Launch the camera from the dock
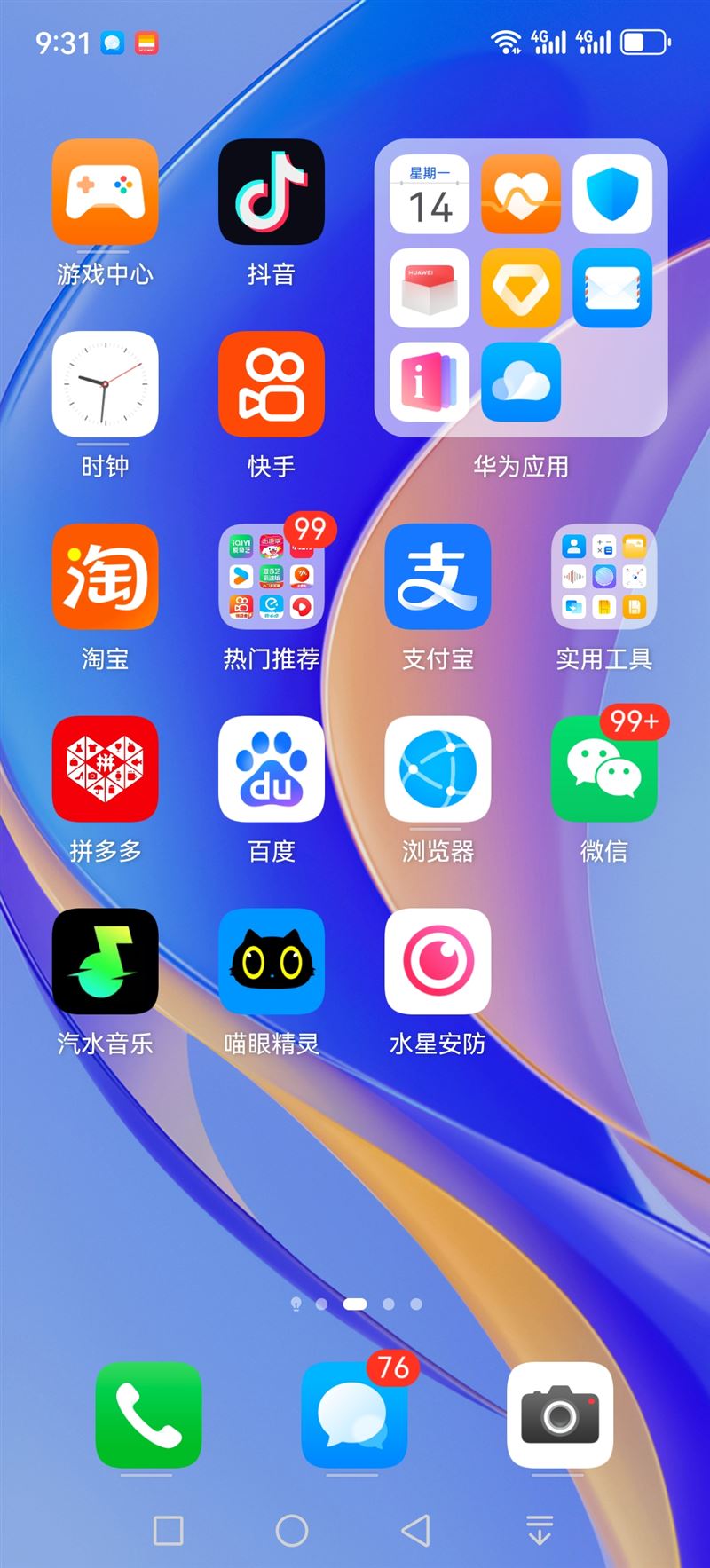Screen dimensions: 710x1568 coord(559,1414)
